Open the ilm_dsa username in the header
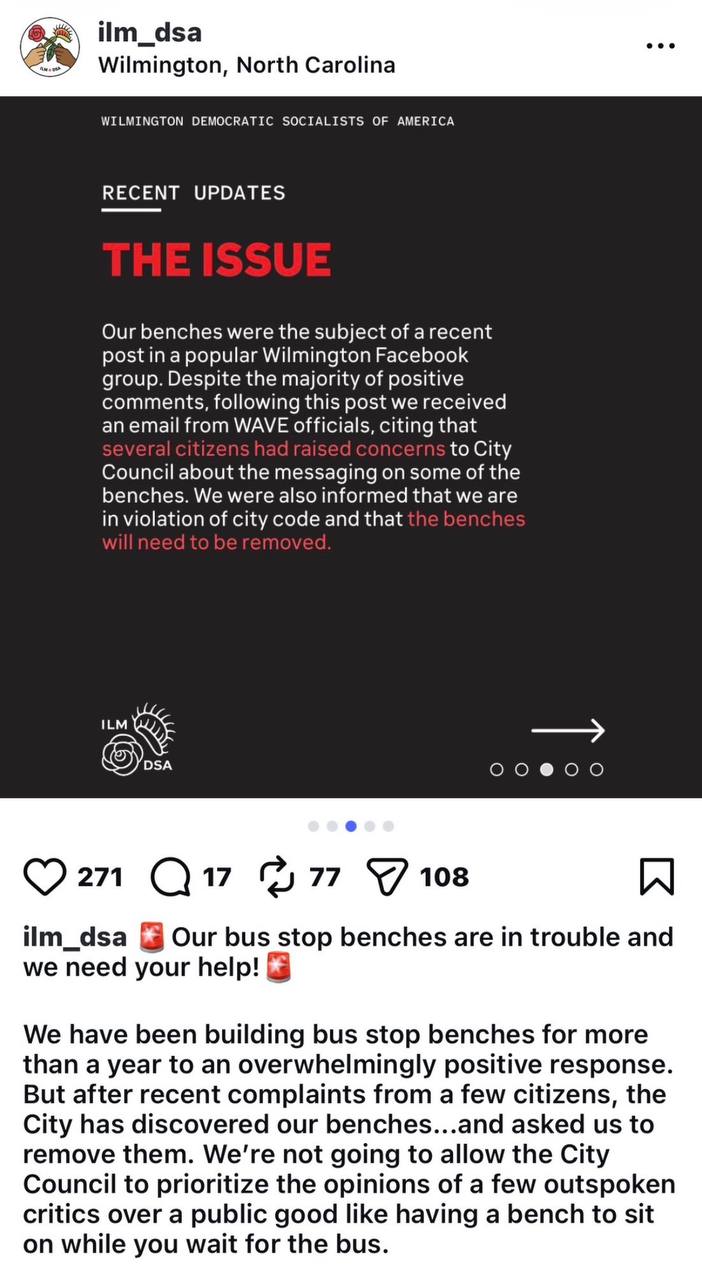 point(149,32)
